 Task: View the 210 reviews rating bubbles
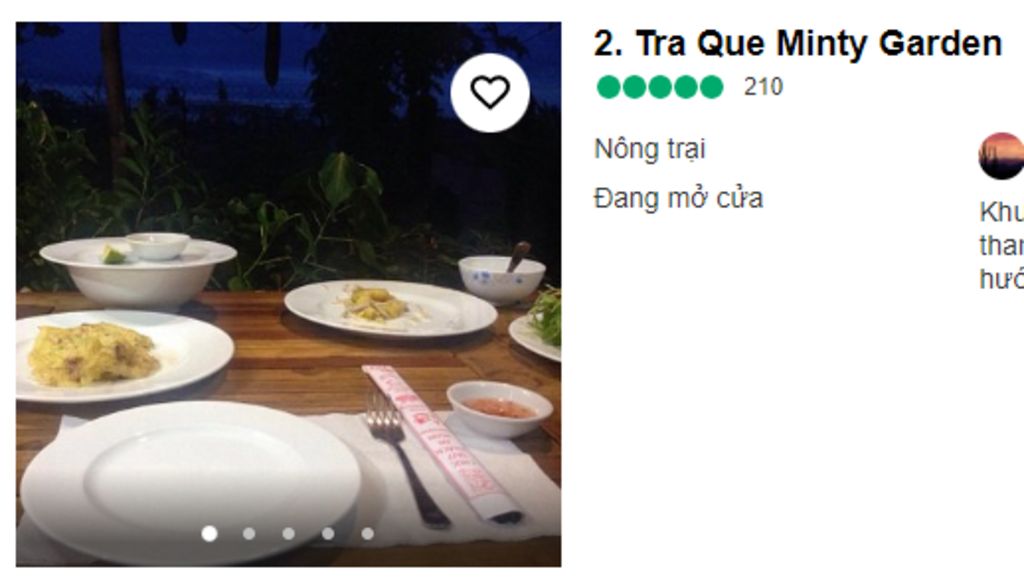pyautogui.click(x=659, y=88)
